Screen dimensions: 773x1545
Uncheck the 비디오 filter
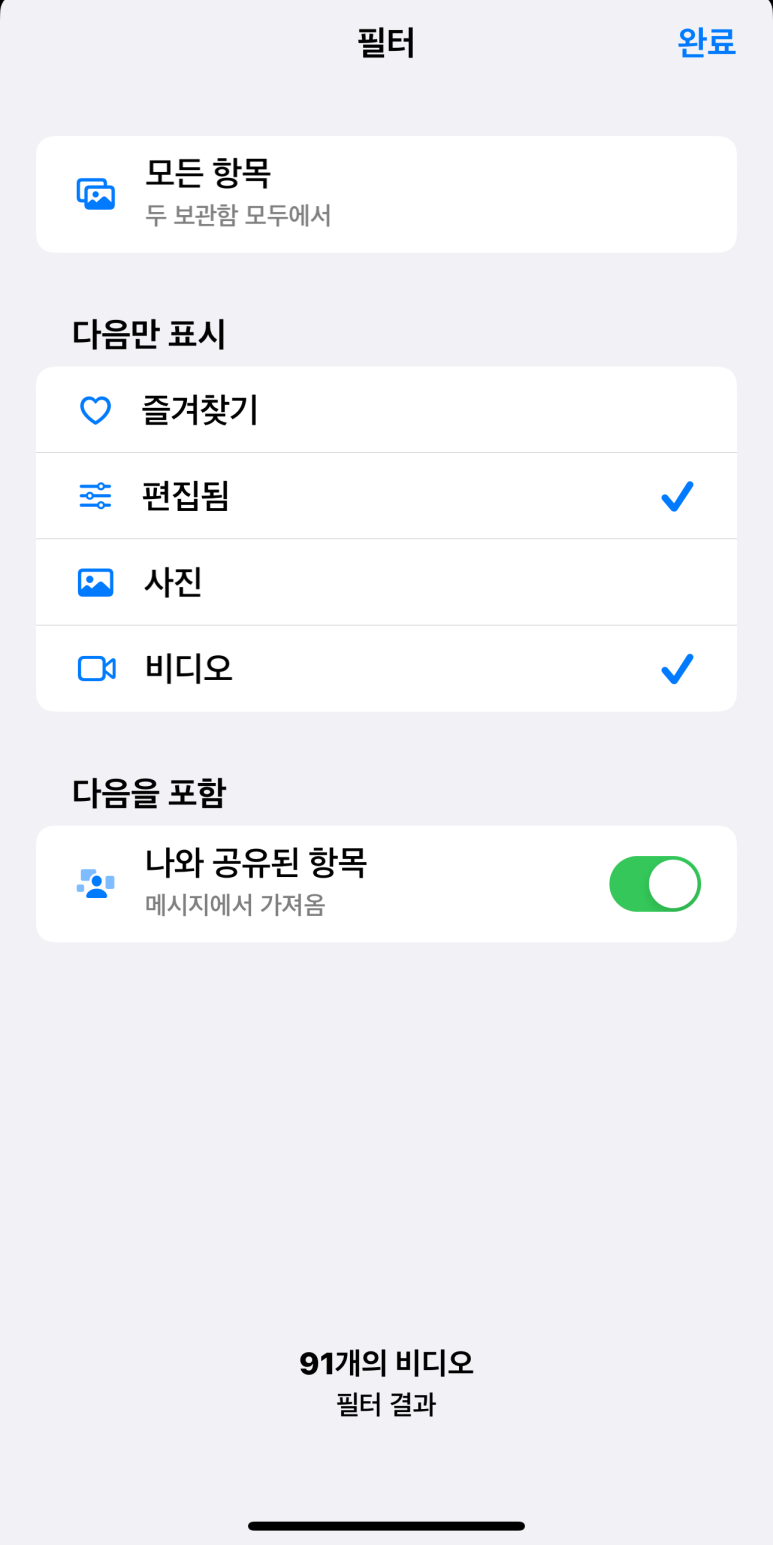click(x=386, y=669)
